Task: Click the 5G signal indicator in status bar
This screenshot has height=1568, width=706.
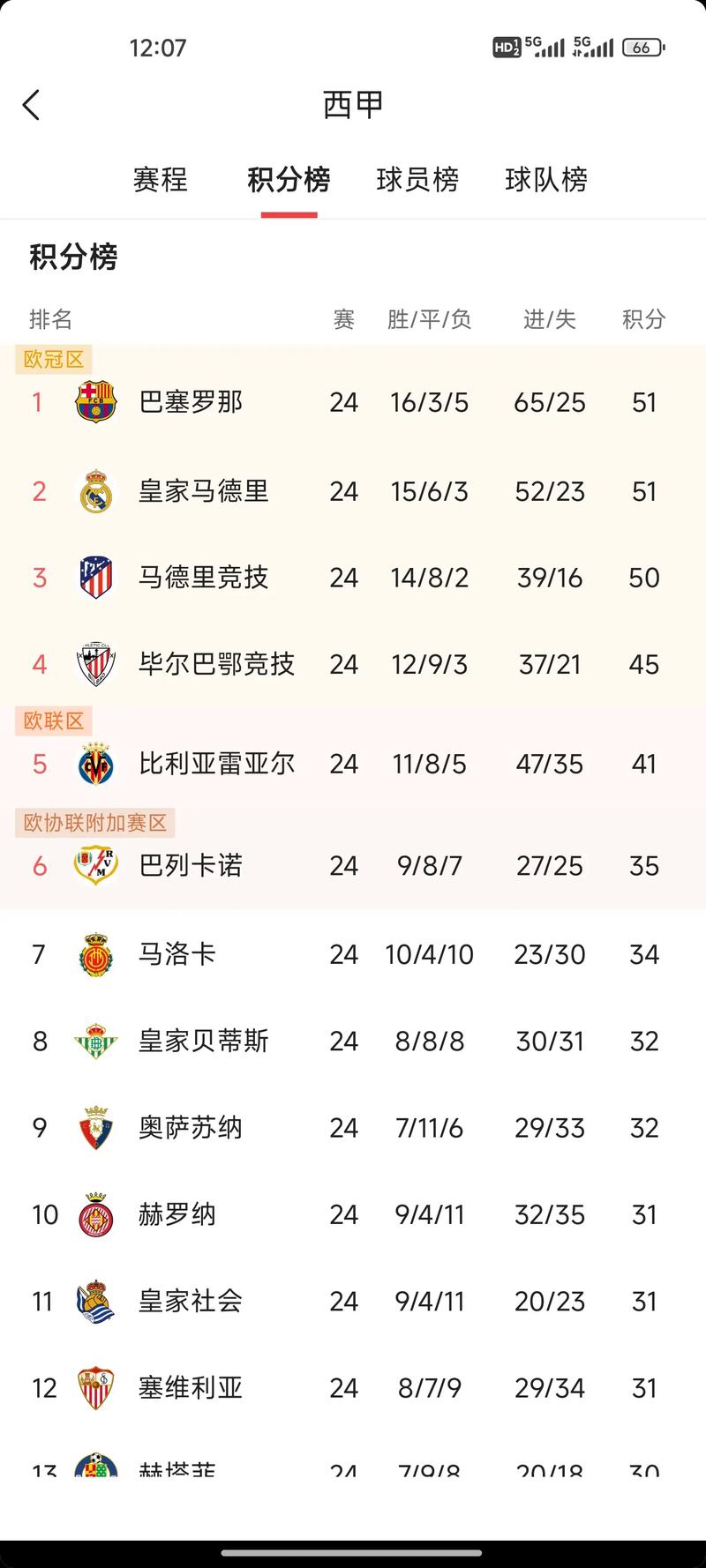Action: click(545, 47)
